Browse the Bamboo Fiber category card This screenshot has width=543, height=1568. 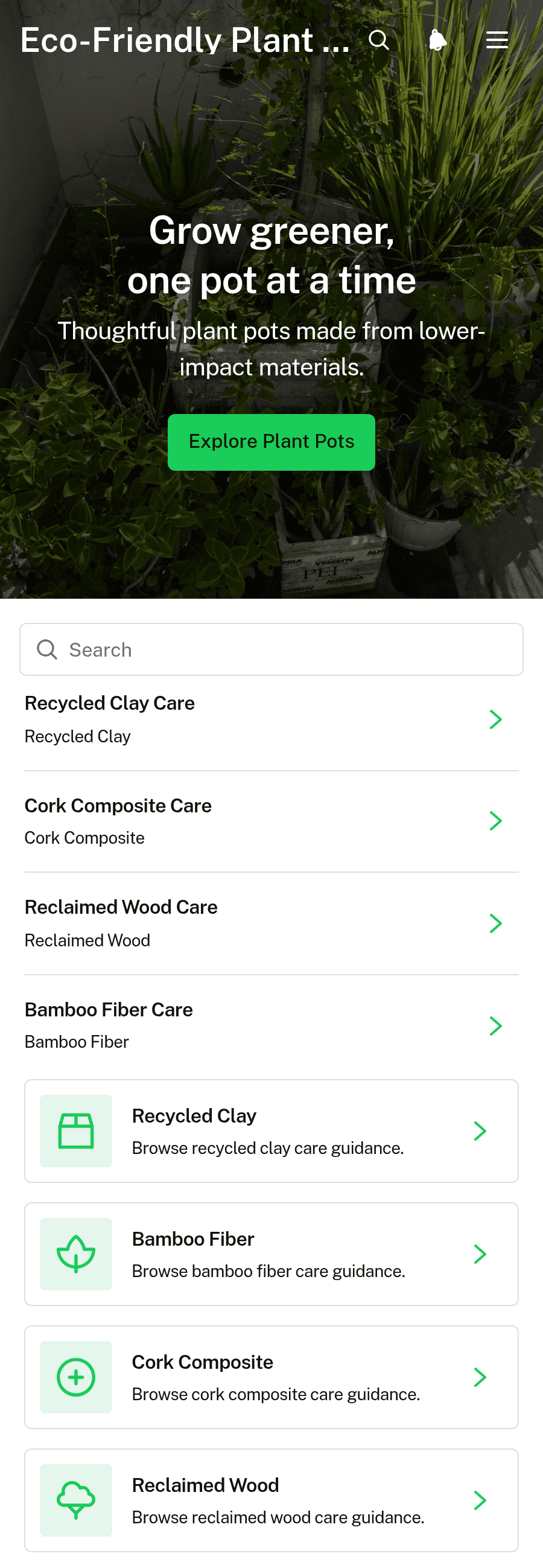tap(271, 1254)
